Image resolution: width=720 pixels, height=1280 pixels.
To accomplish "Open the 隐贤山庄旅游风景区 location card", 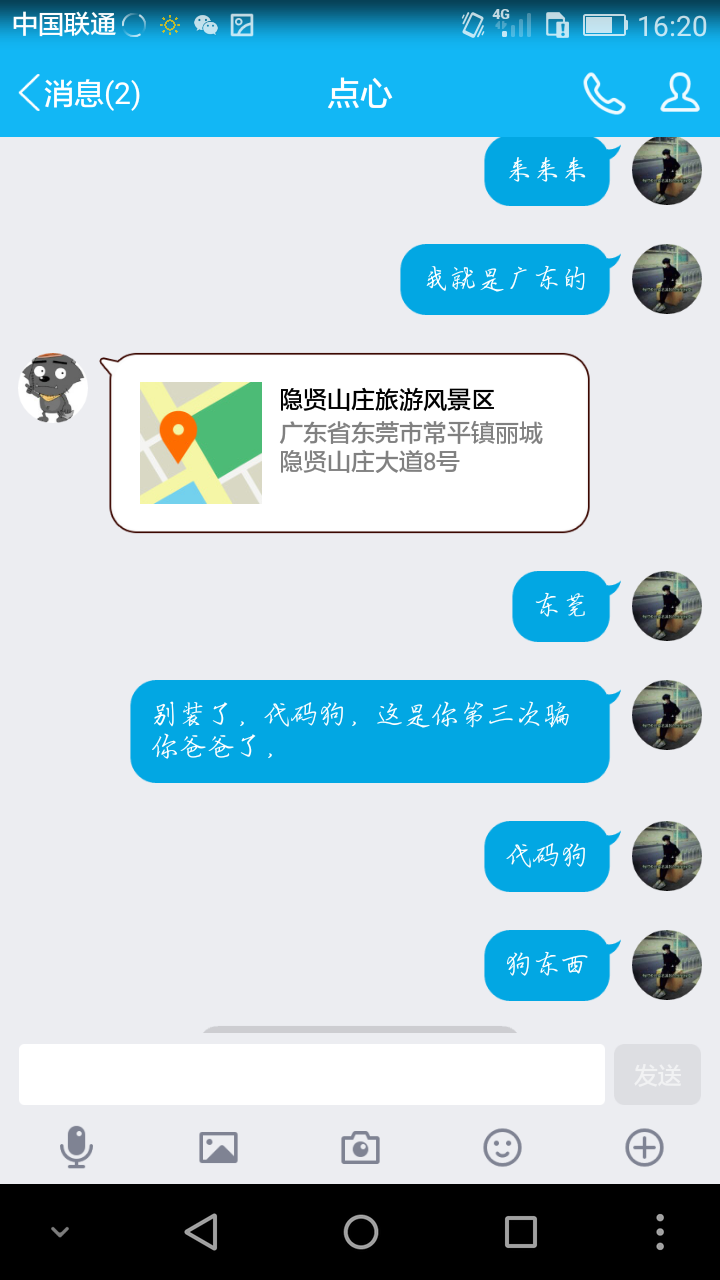I will click(x=349, y=442).
